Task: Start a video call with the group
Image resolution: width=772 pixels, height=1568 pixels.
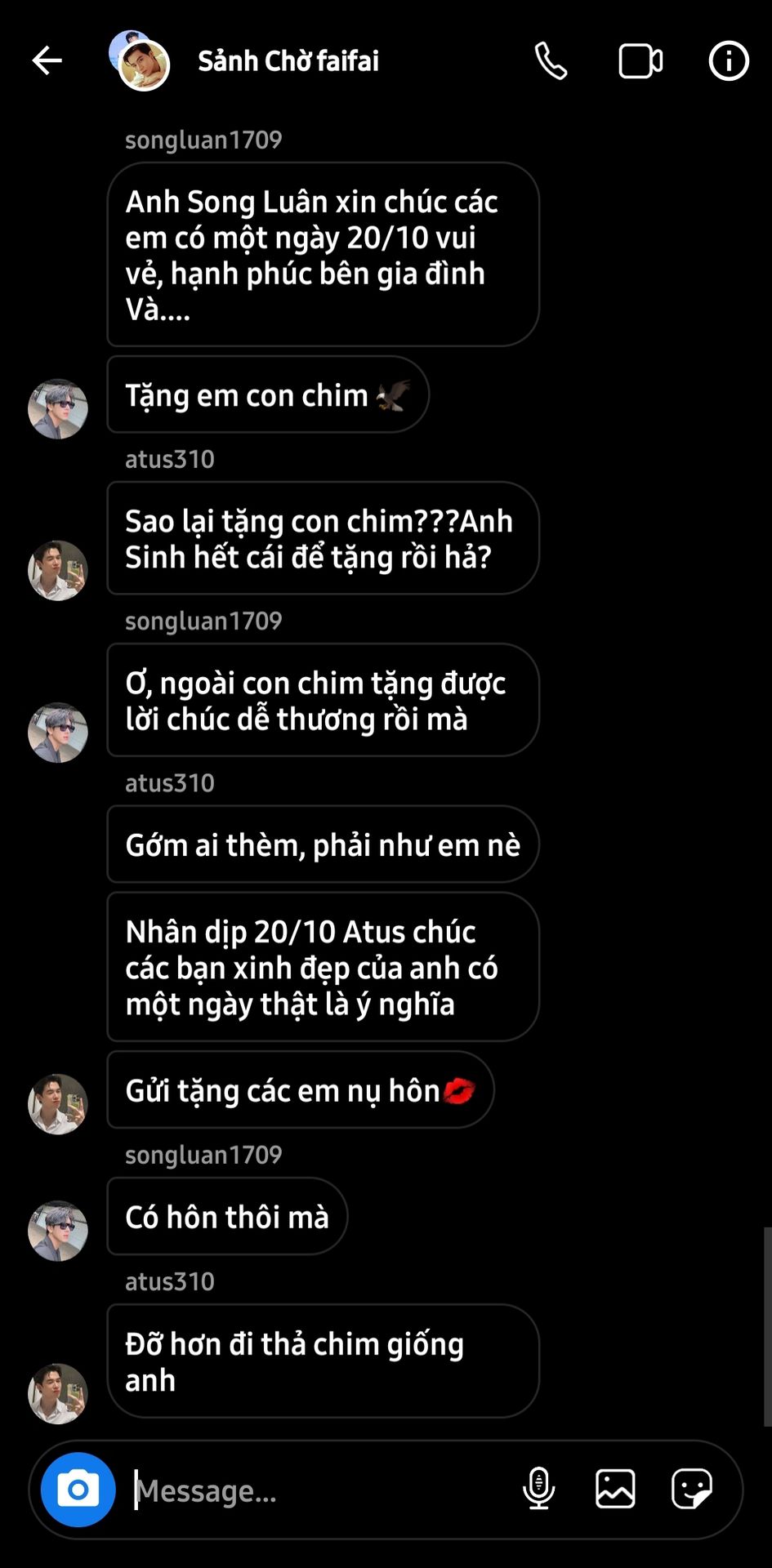Action: 640,61
